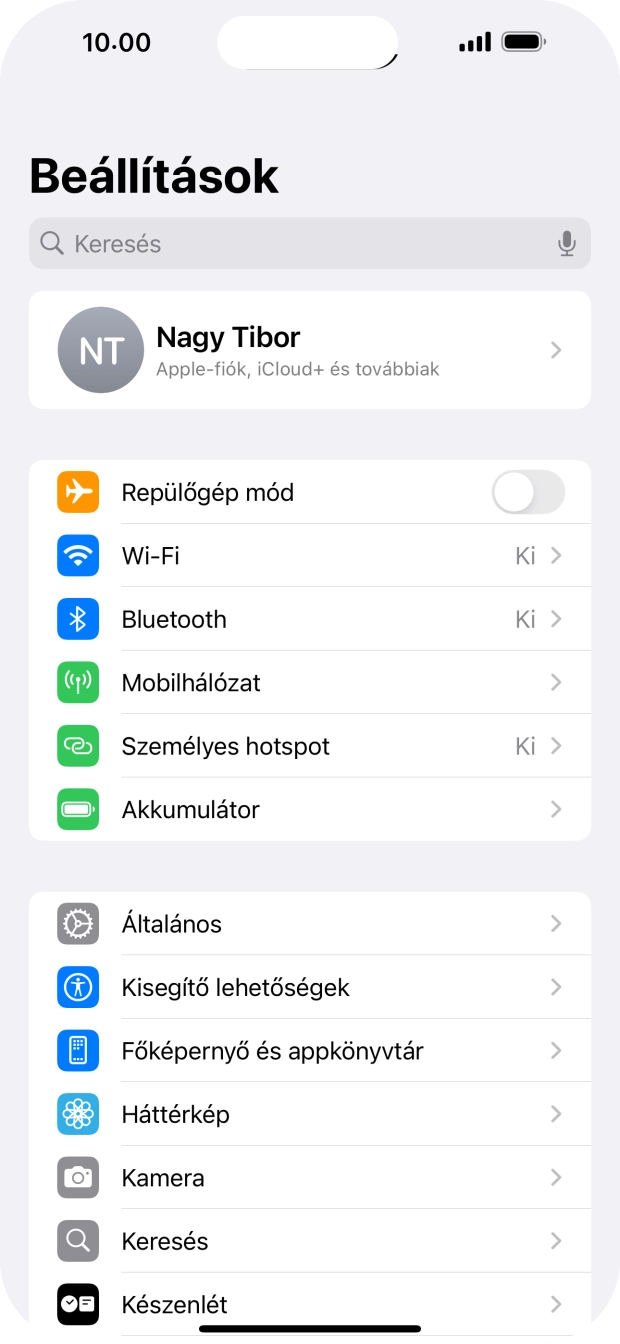Open Általános settings

(x=310, y=924)
